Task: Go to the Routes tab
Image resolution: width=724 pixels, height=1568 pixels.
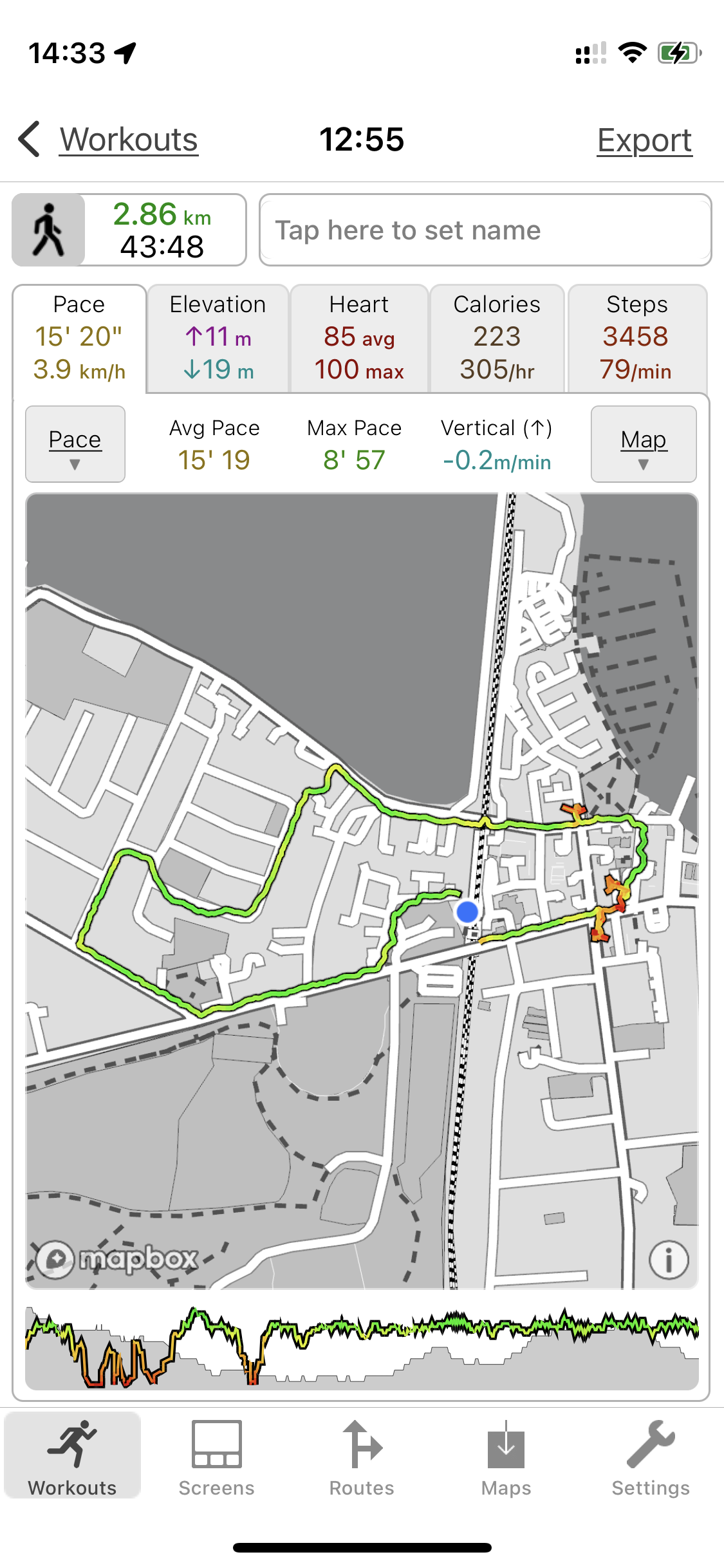Action: pyautogui.click(x=362, y=1459)
